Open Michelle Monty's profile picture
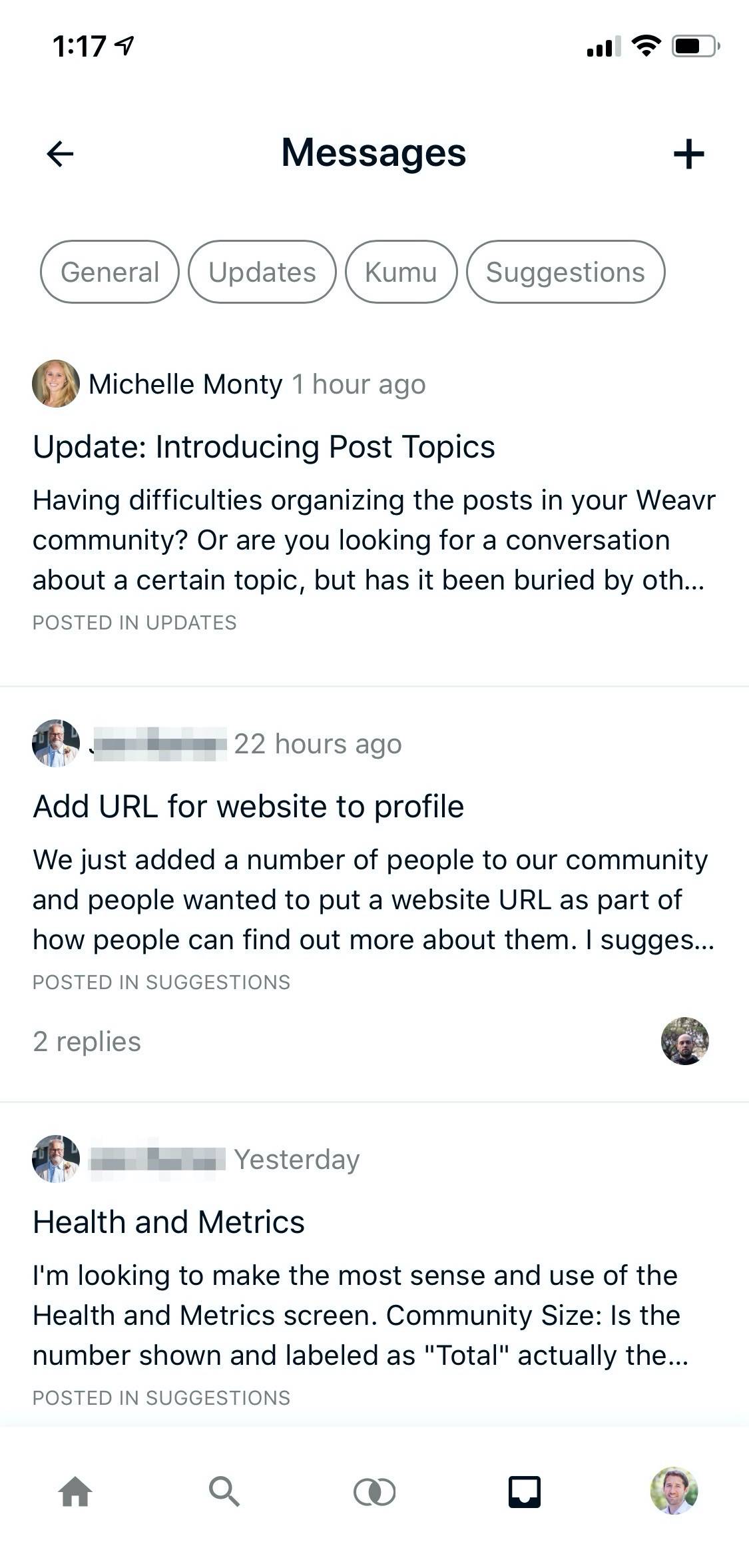 tap(56, 384)
